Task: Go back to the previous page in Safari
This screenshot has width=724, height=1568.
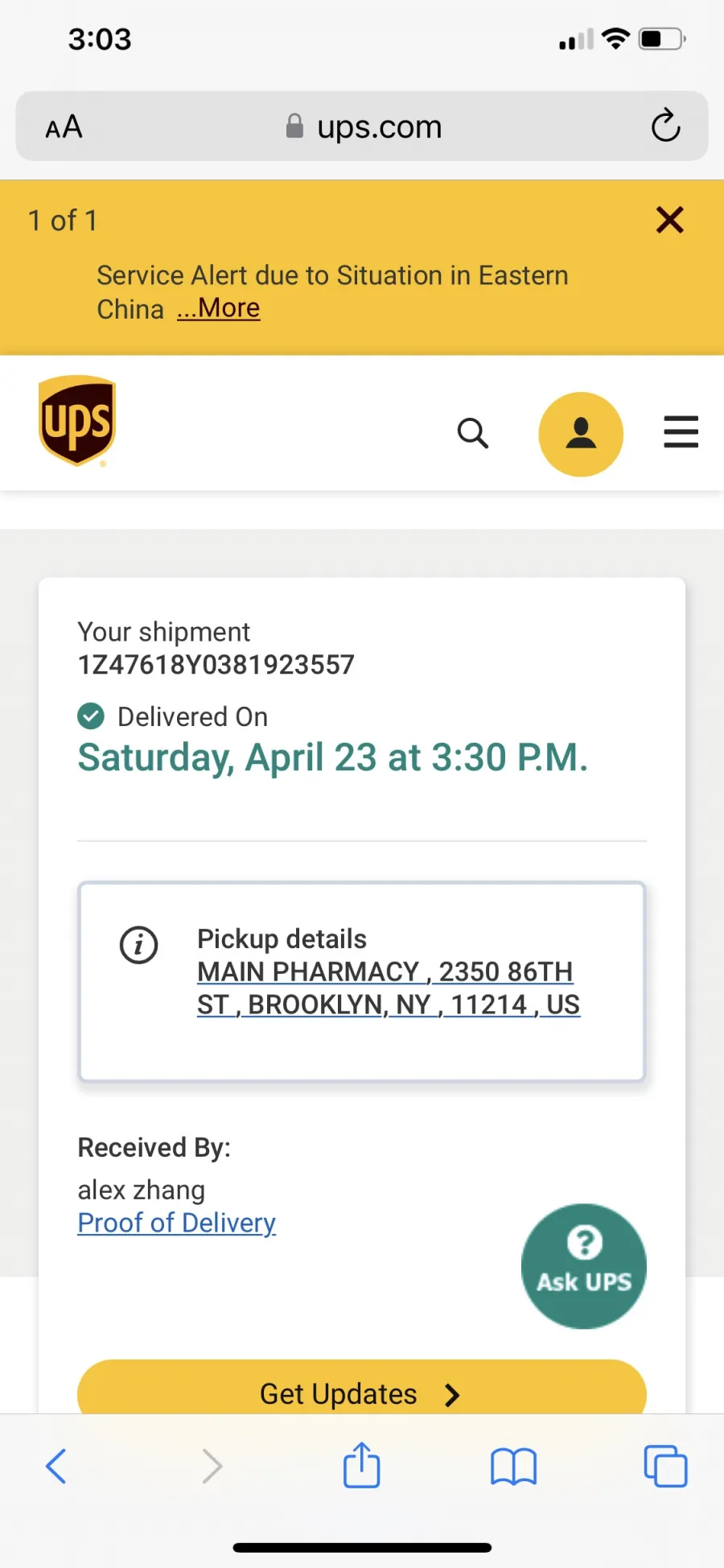Action: [56, 1466]
